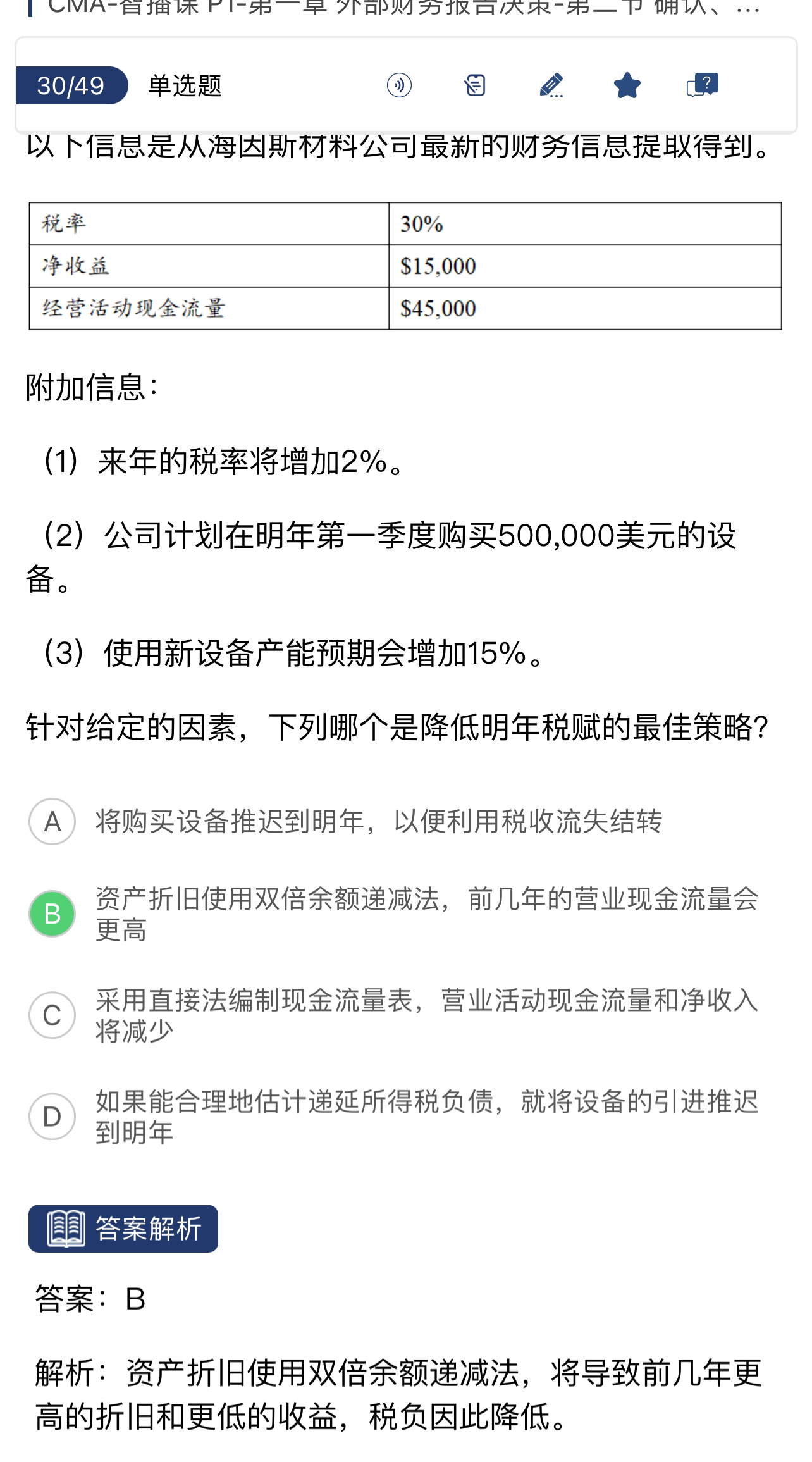Play the audio explanation icon

[x=399, y=85]
